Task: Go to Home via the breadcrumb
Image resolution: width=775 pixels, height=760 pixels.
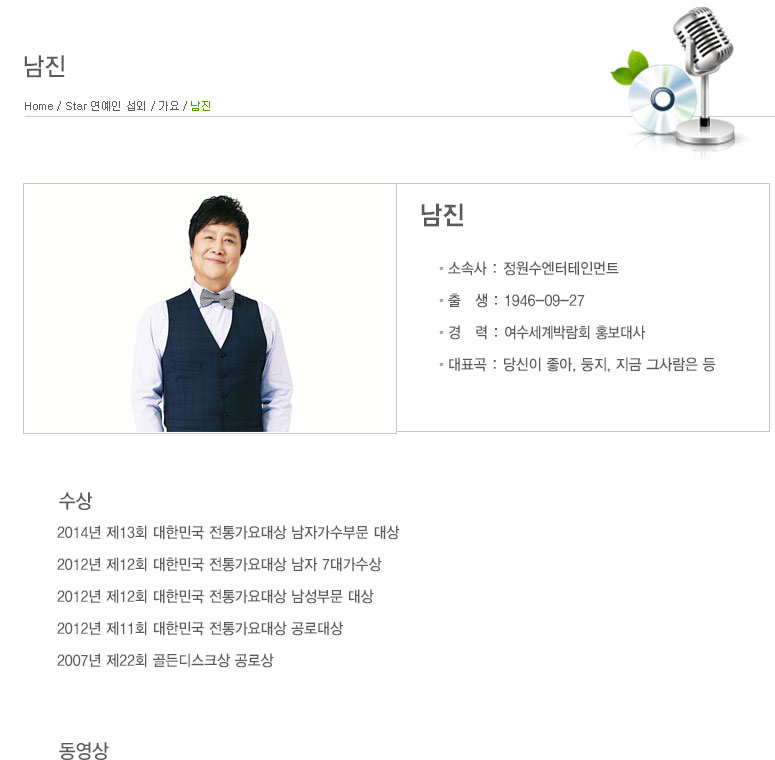Action: 39,106
